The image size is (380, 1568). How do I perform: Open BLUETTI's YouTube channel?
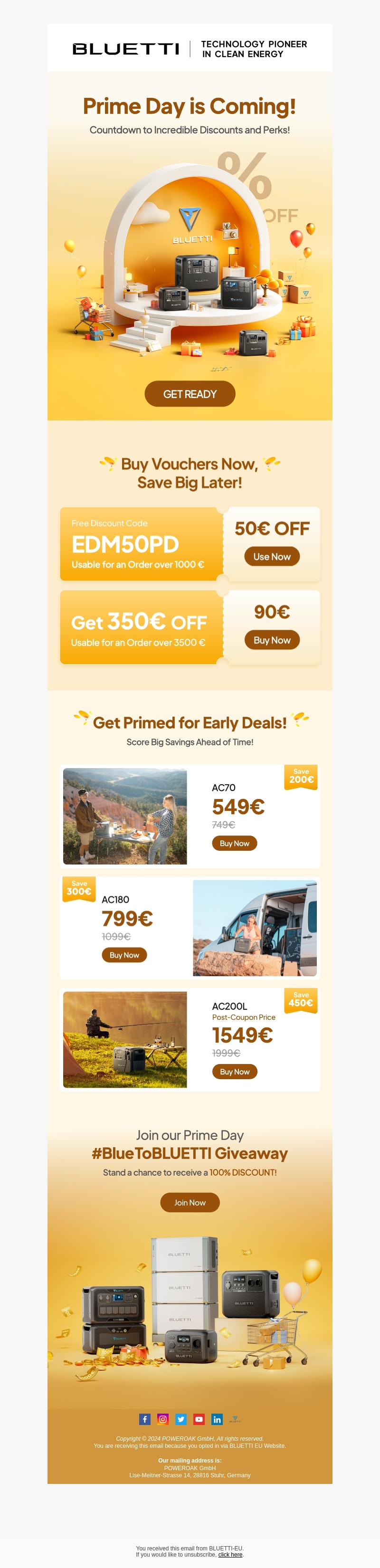[x=199, y=1419]
